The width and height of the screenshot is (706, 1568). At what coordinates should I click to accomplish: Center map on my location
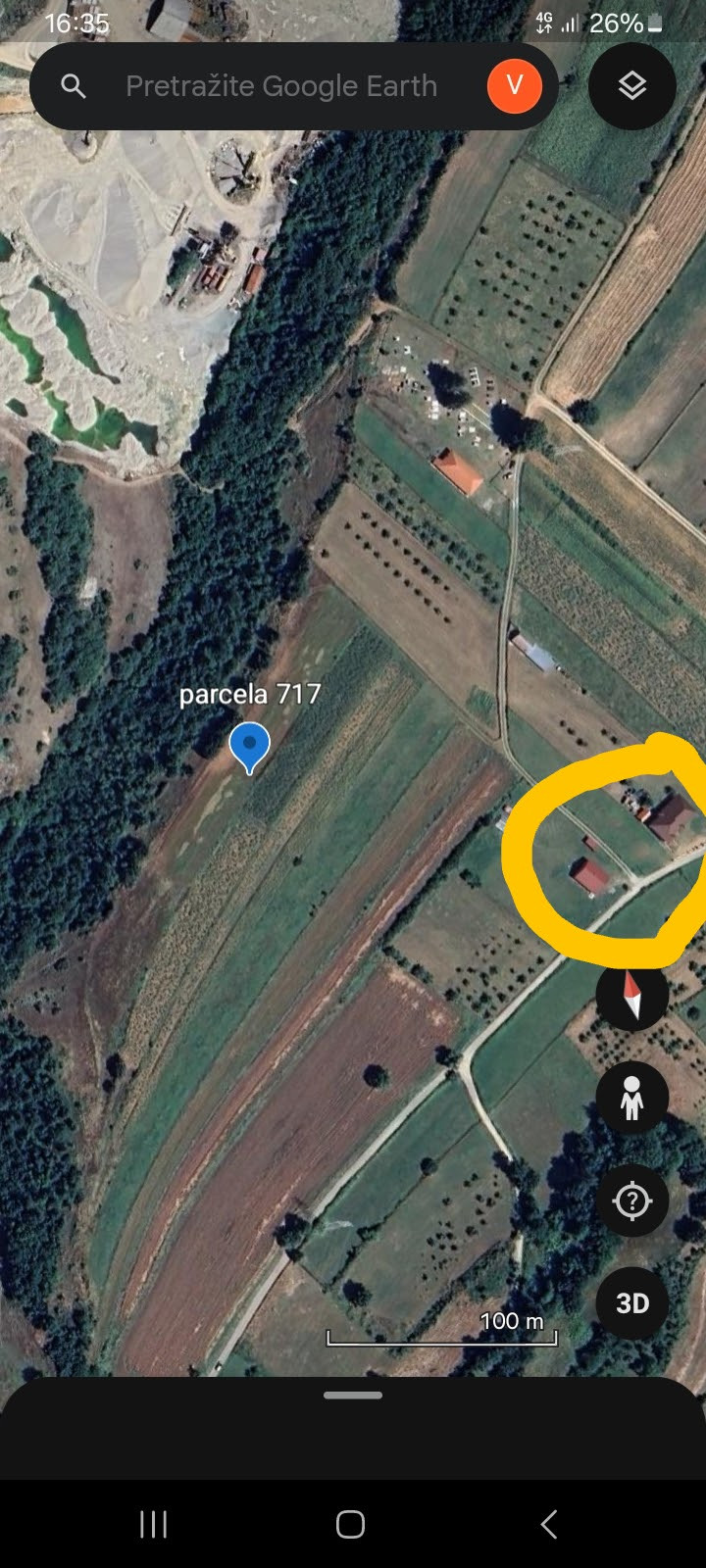click(x=632, y=1200)
